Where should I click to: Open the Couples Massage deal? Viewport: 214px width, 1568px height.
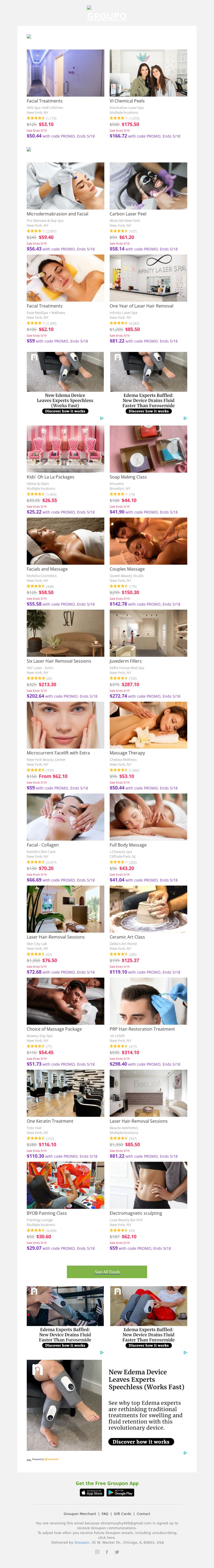[x=148, y=541]
